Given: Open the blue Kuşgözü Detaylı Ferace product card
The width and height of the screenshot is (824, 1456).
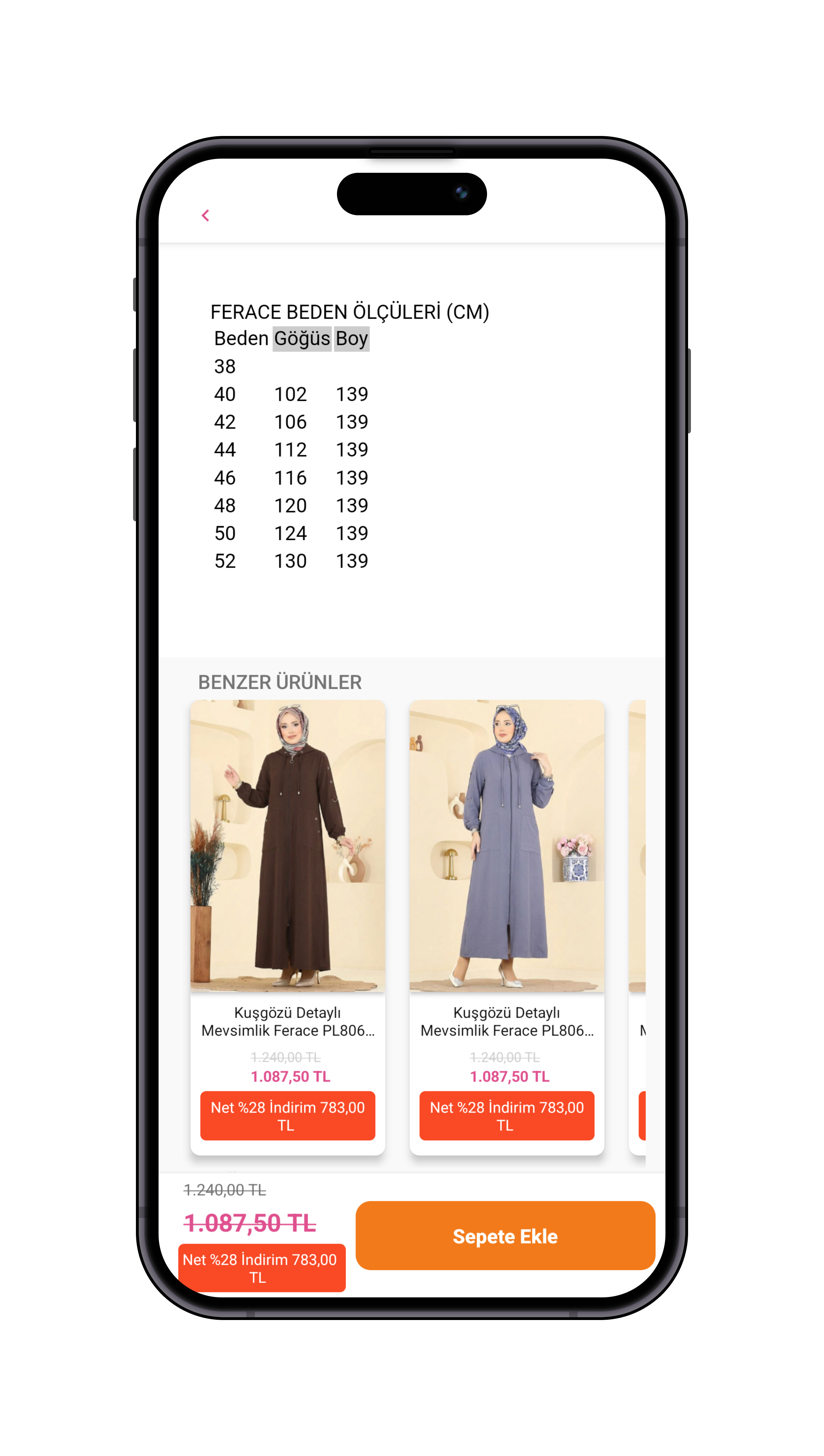Looking at the screenshot, I should (507, 846).
